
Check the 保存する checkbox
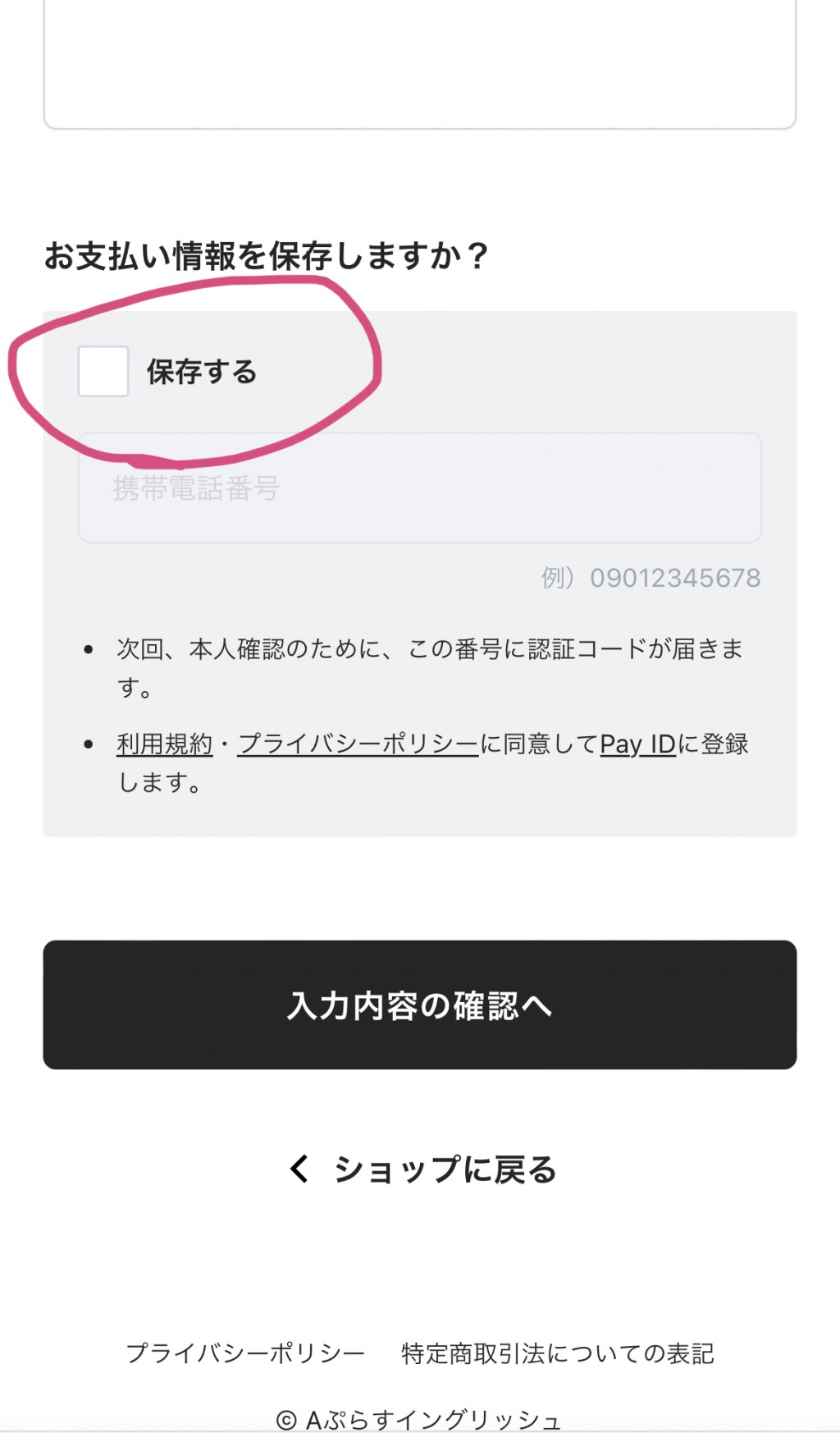tap(103, 372)
